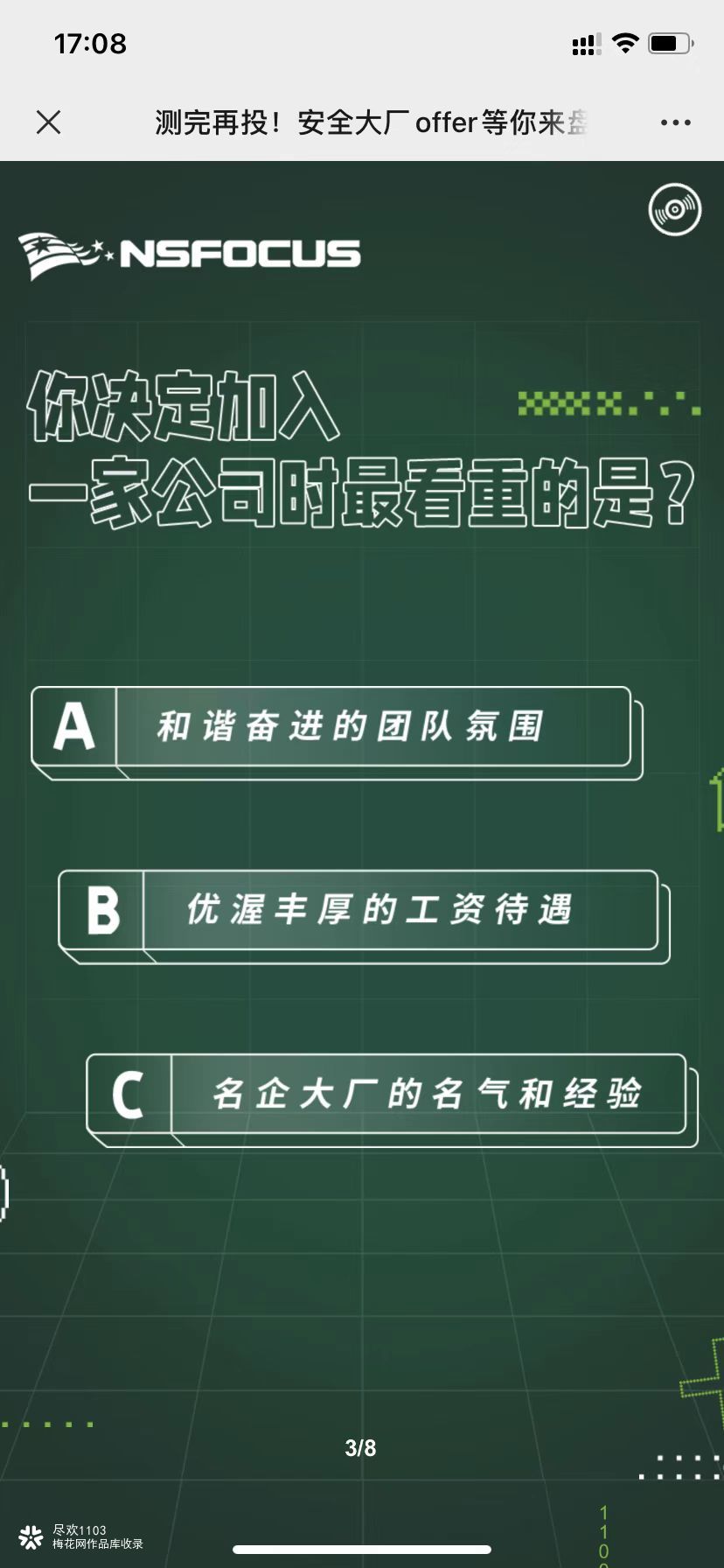
Task: Close the web page
Action: pyautogui.click(x=49, y=122)
